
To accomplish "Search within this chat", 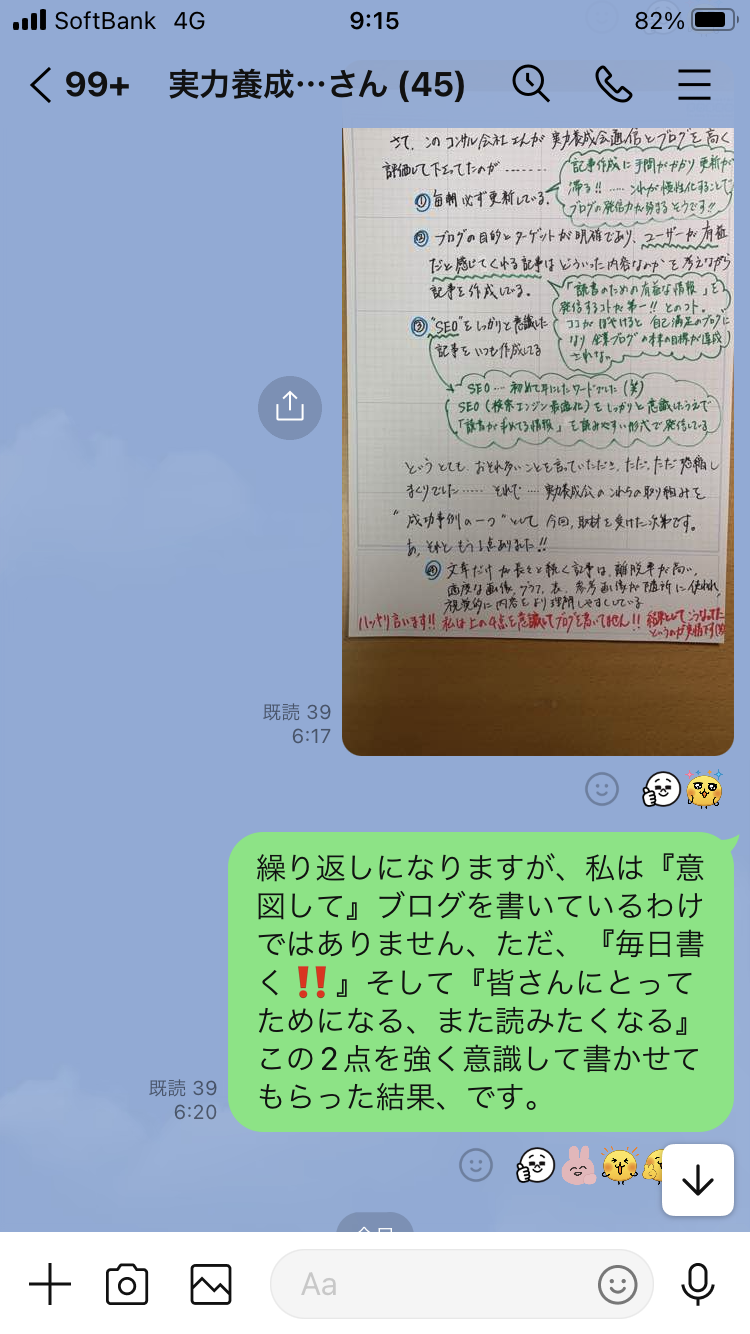I will click(531, 85).
